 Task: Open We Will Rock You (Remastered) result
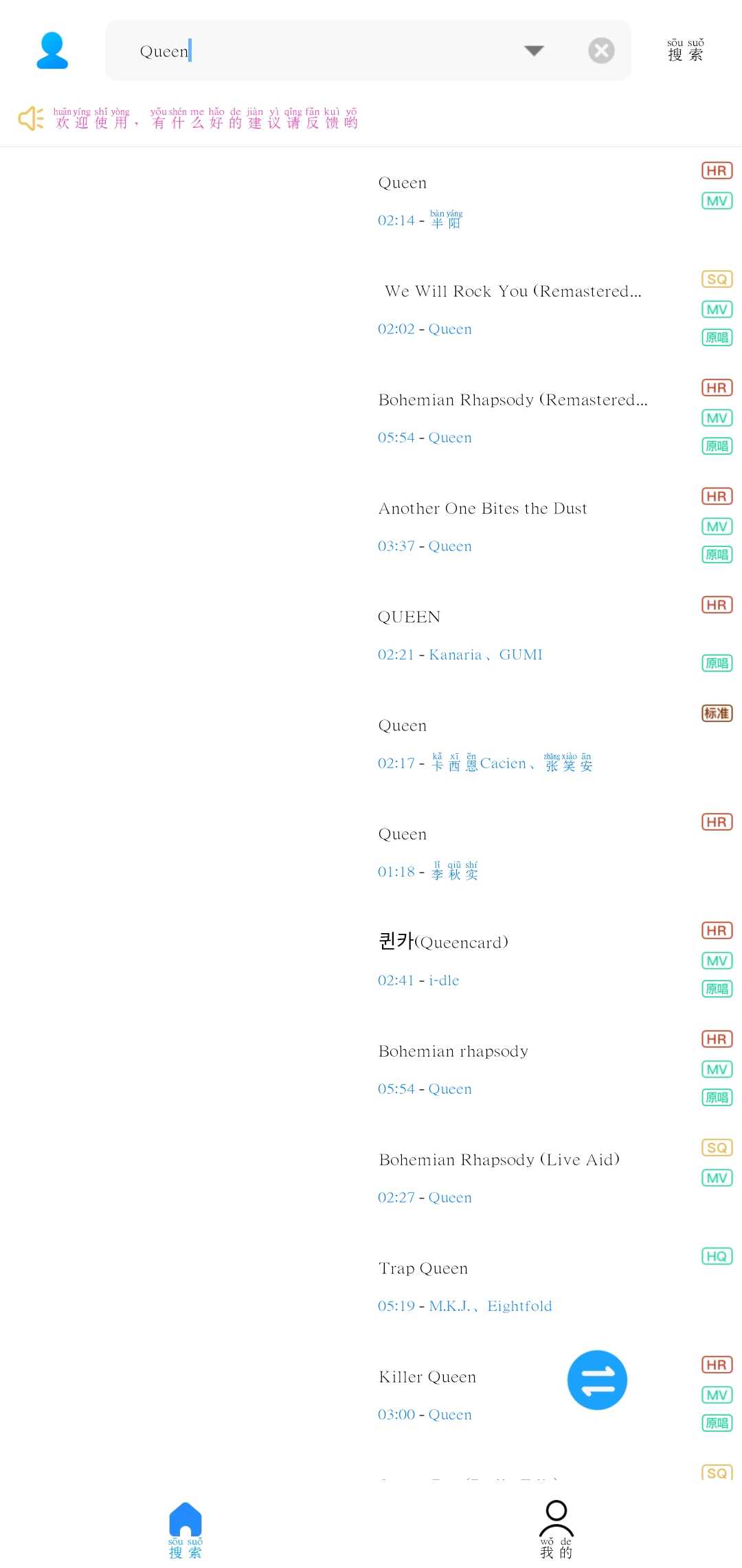tap(512, 309)
